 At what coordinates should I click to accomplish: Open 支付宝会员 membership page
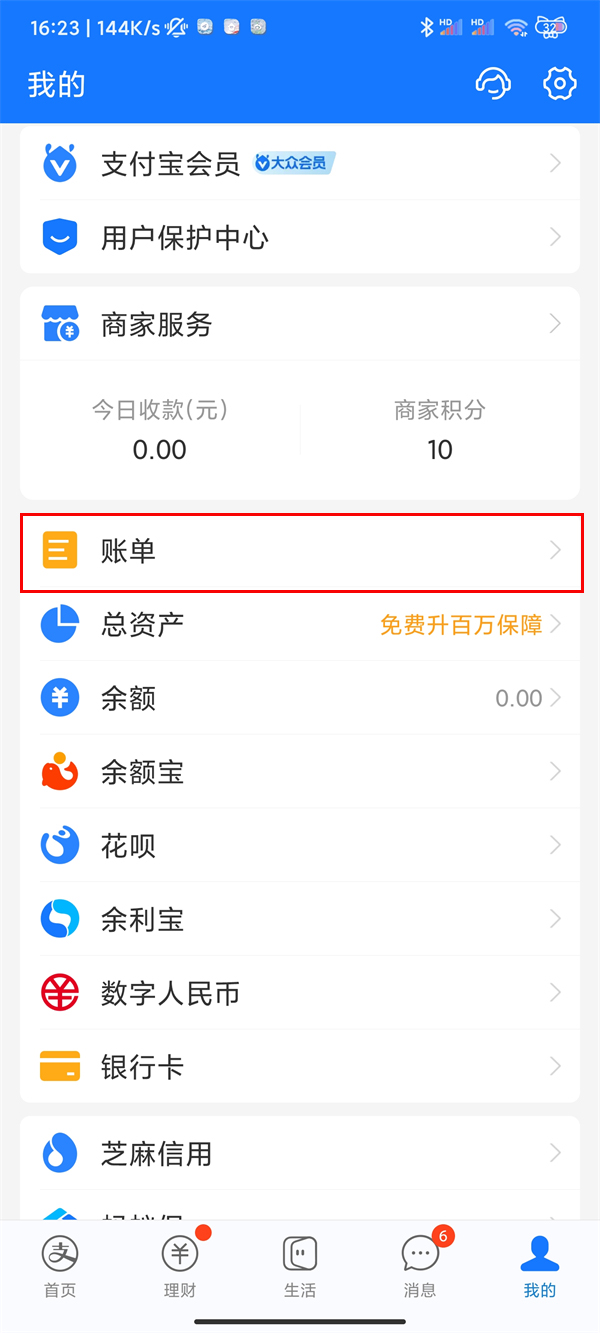click(x=300, y=164)
